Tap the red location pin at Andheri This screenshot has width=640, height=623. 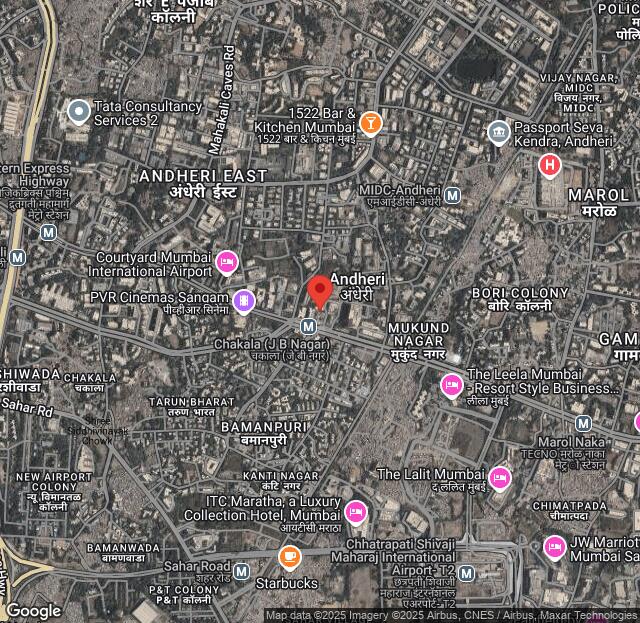319,290
